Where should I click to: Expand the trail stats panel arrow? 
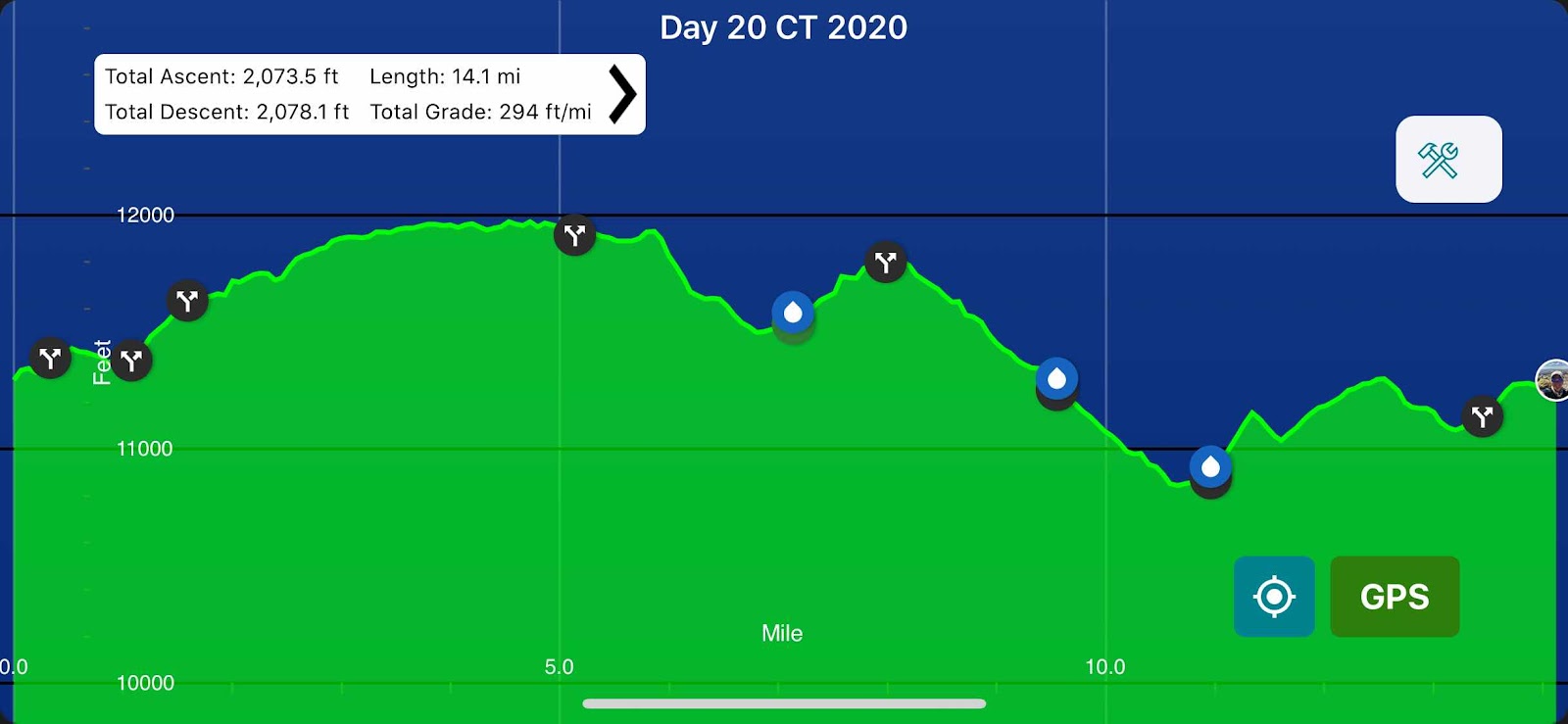pos(622,94)
